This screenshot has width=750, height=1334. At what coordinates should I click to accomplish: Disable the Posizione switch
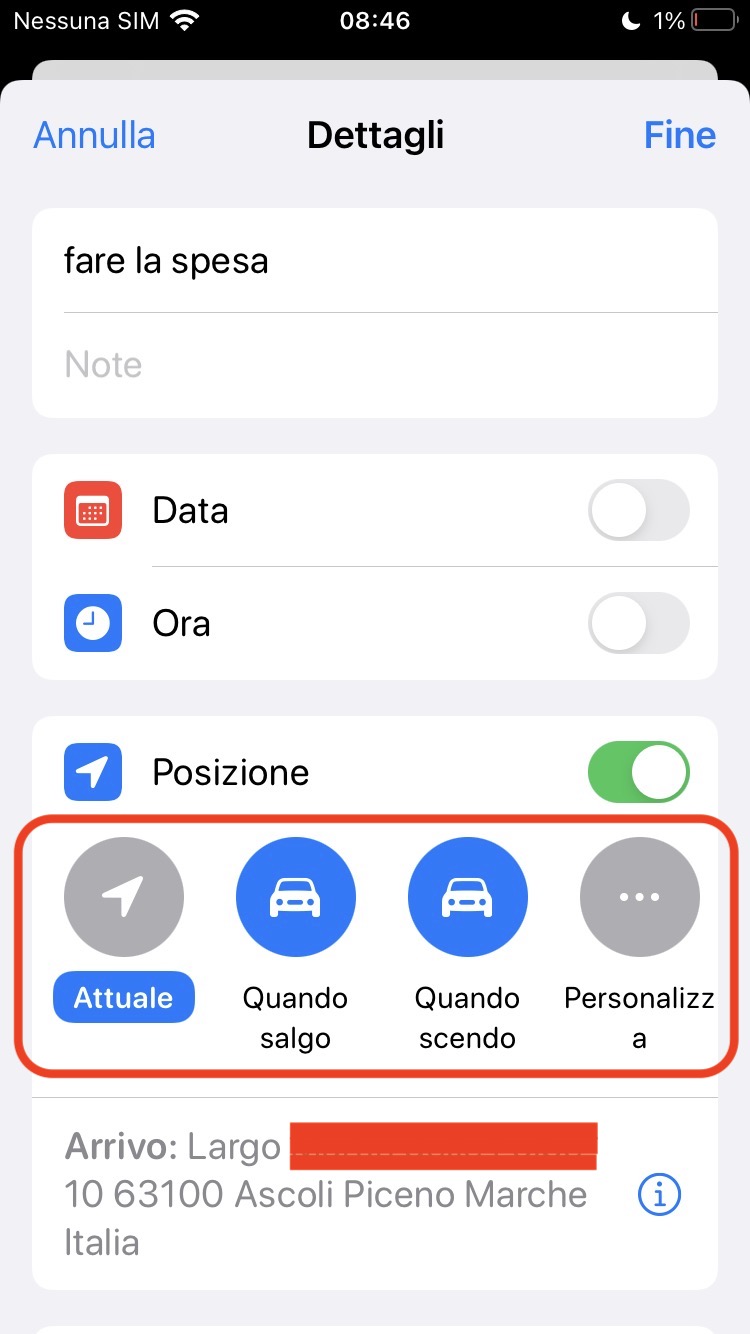pyautogui.click(x=638, y=772)
